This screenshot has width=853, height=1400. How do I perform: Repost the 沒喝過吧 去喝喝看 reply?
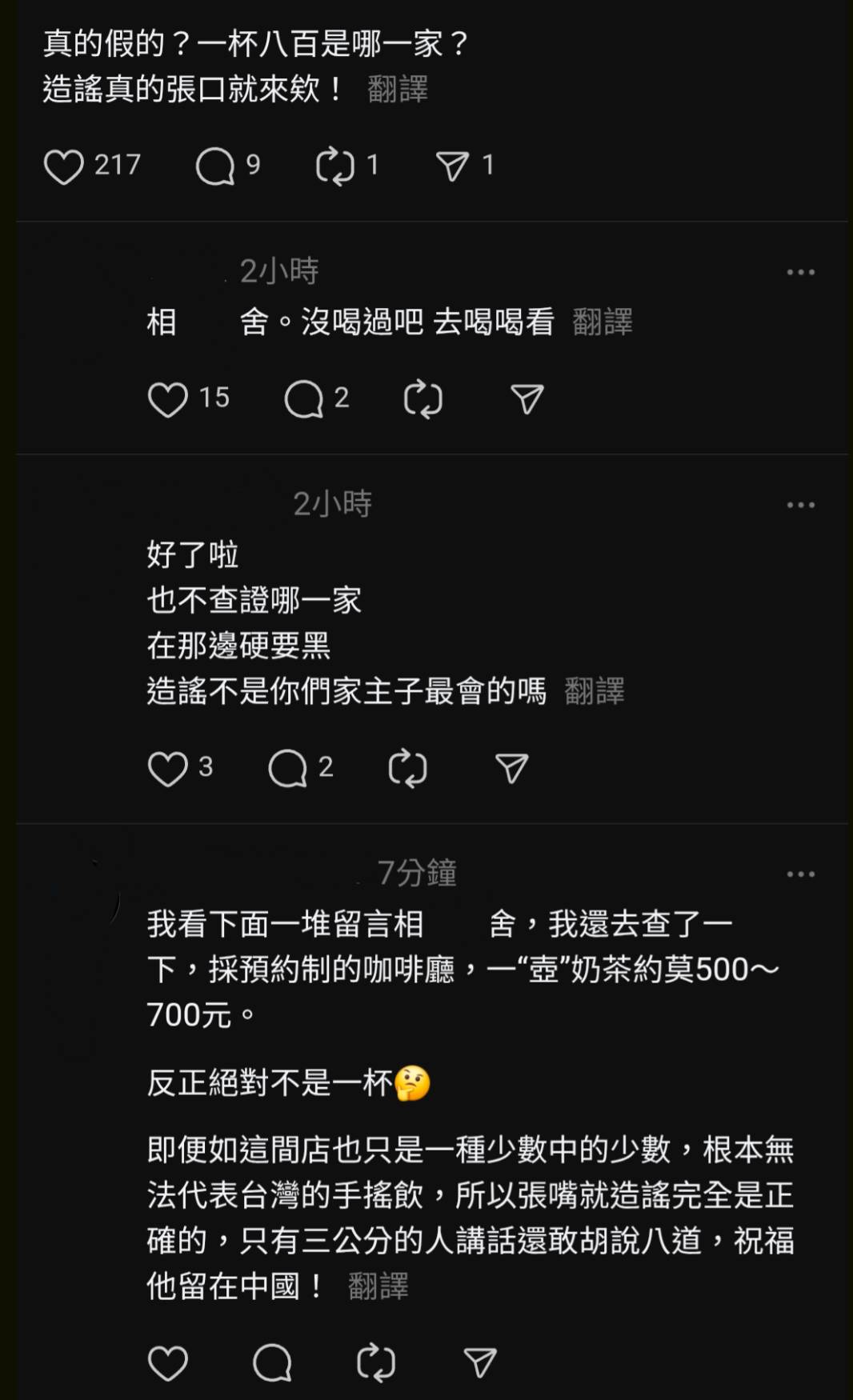pyautogui.click(x=422, y=398)
